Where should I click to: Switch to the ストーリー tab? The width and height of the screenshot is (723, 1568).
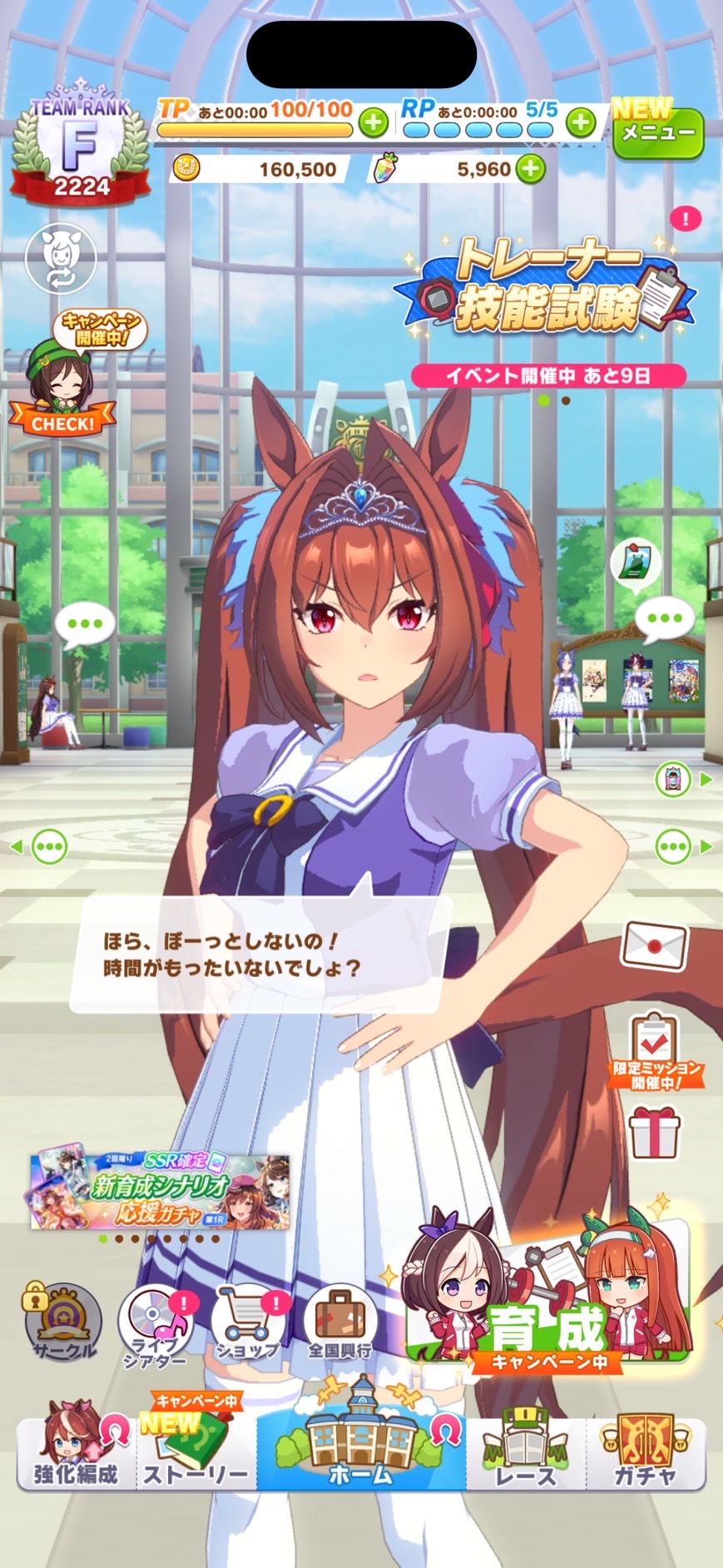point(196,1446)
